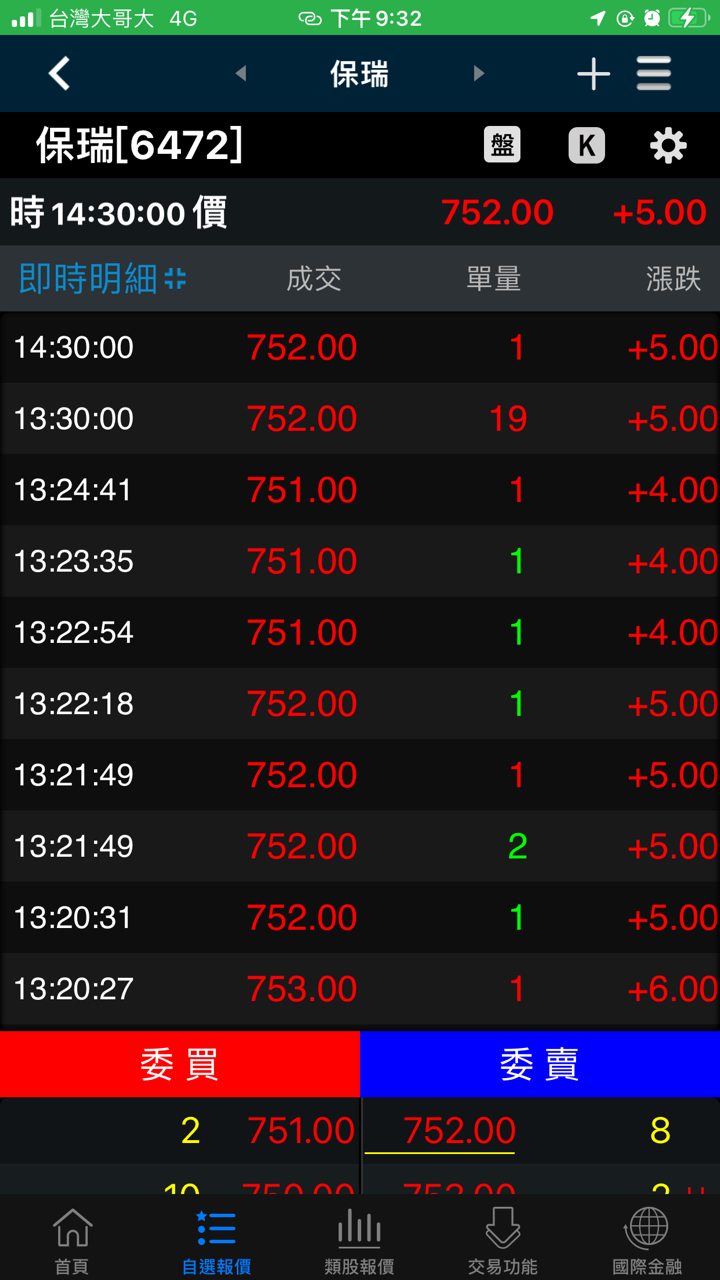This screenshot has width=720, height=1280.
Task: Open the hamburger menu
Action: point(654,74)
